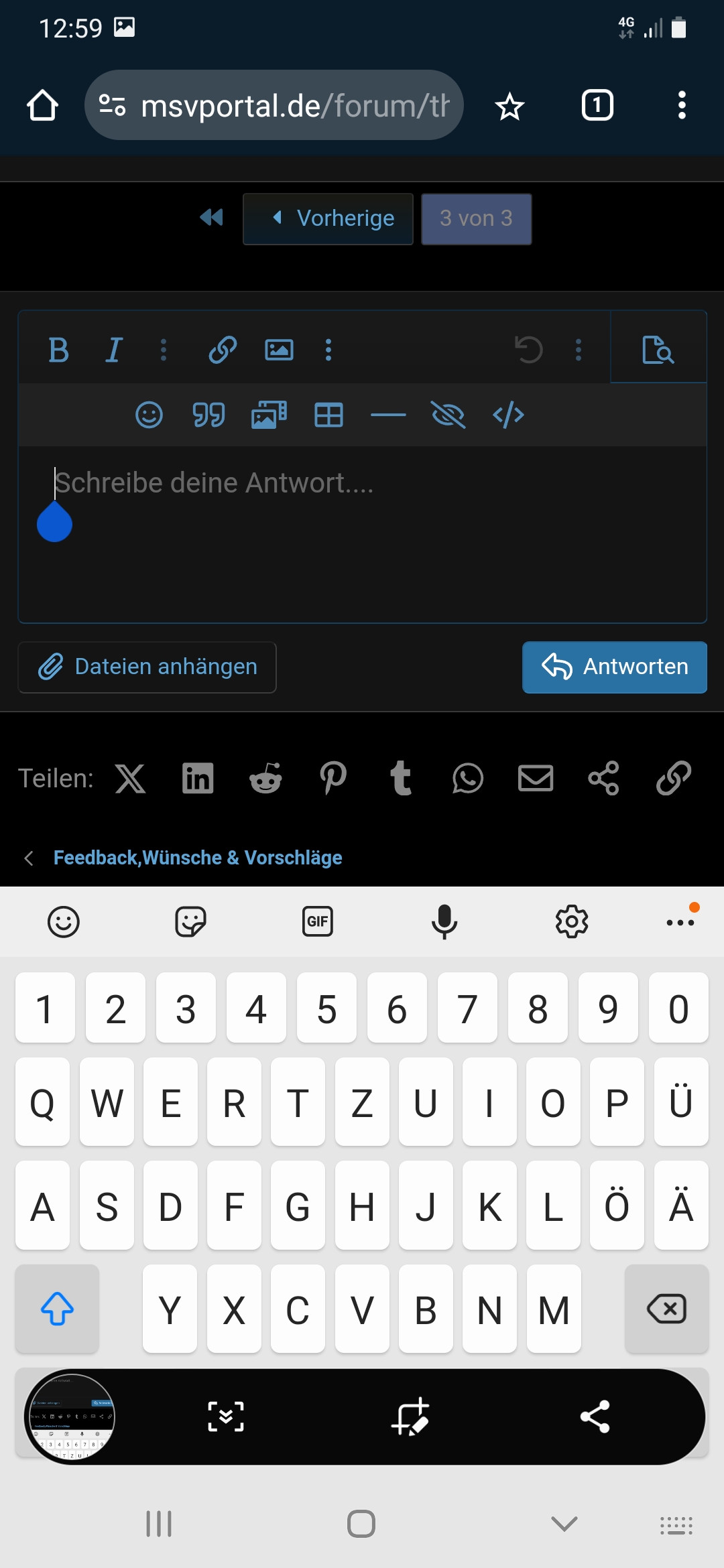Submit the reply with Antworten
Screen dimensions: 724x1568
point(615,667)
